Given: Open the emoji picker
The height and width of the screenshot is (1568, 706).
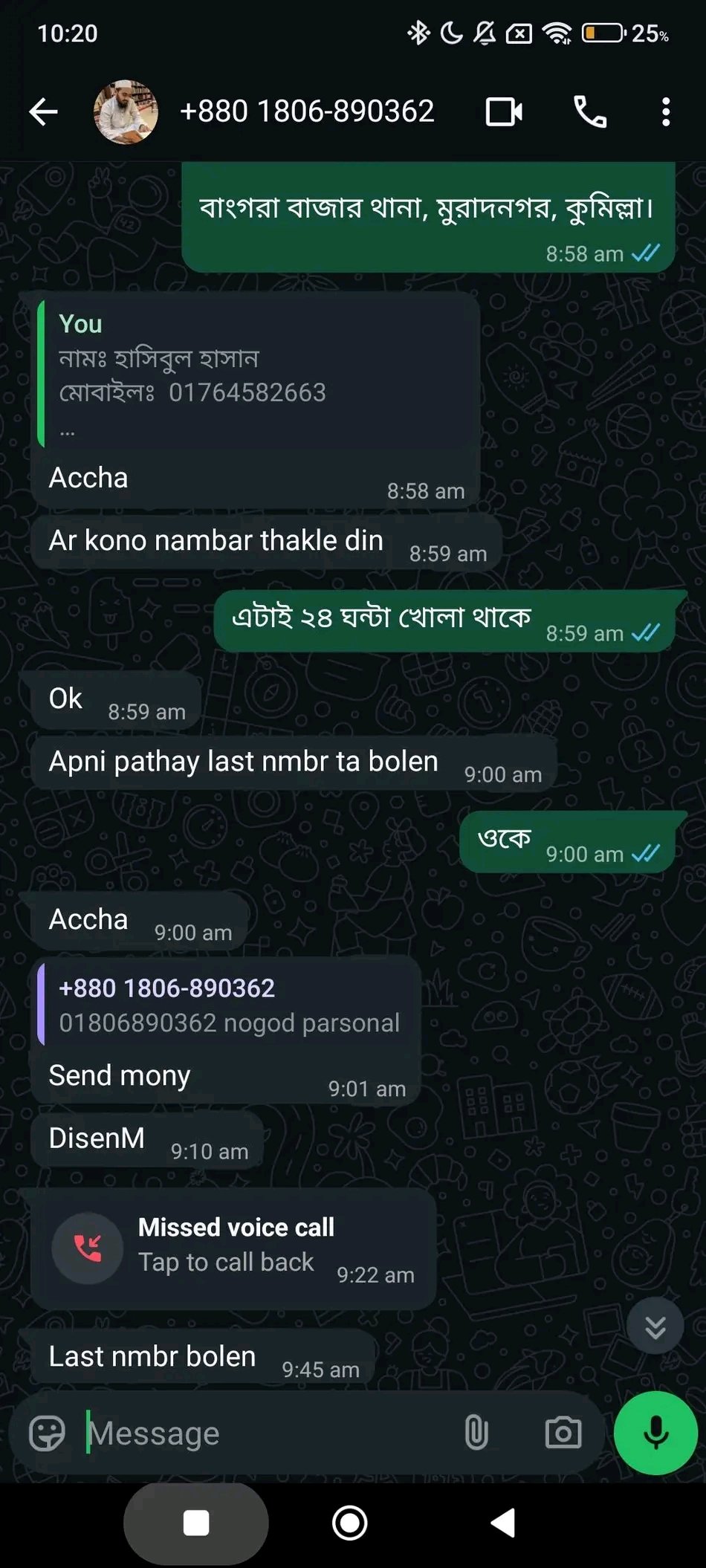Looking at the screenshot, I should click(47, 1432).
